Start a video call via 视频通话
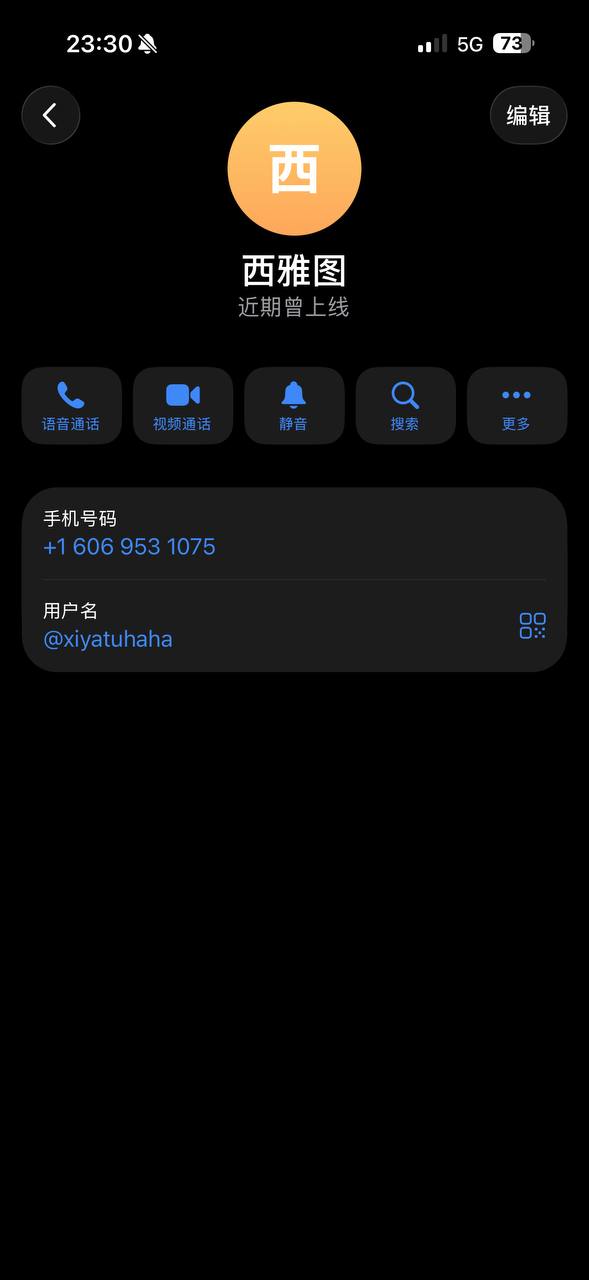Screen dimensions: 589x1280 click(183, 405)
